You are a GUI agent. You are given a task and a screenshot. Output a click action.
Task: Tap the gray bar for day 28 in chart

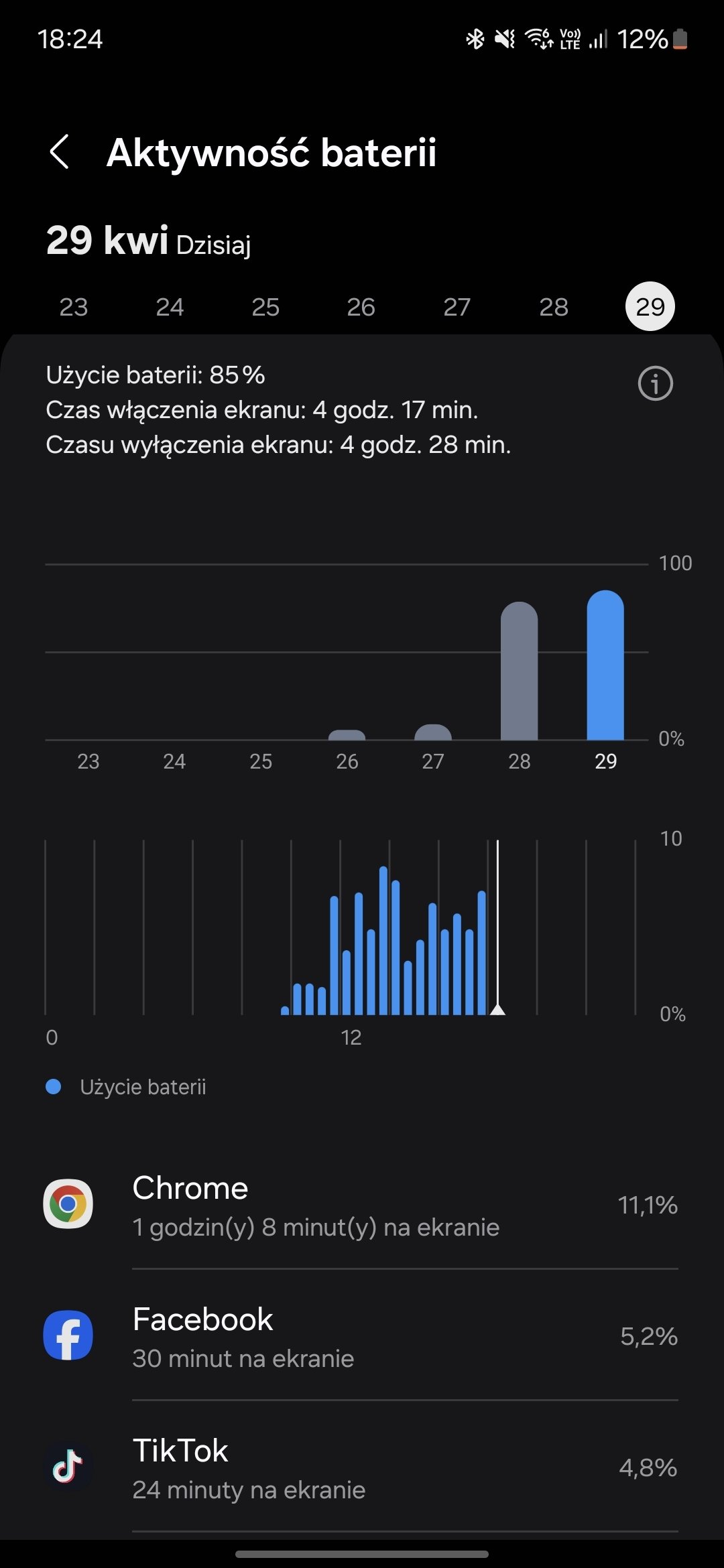click(x=520, y=671)
